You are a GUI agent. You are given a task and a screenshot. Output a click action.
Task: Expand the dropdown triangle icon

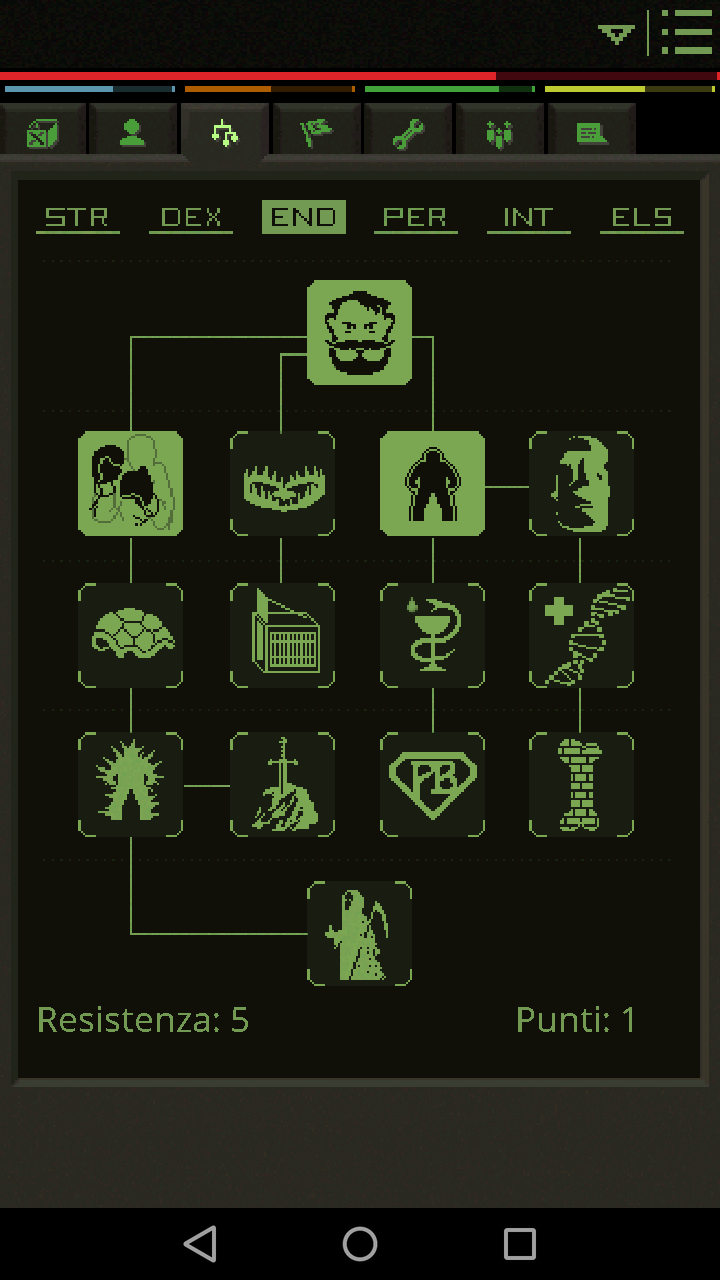[616, 34]
